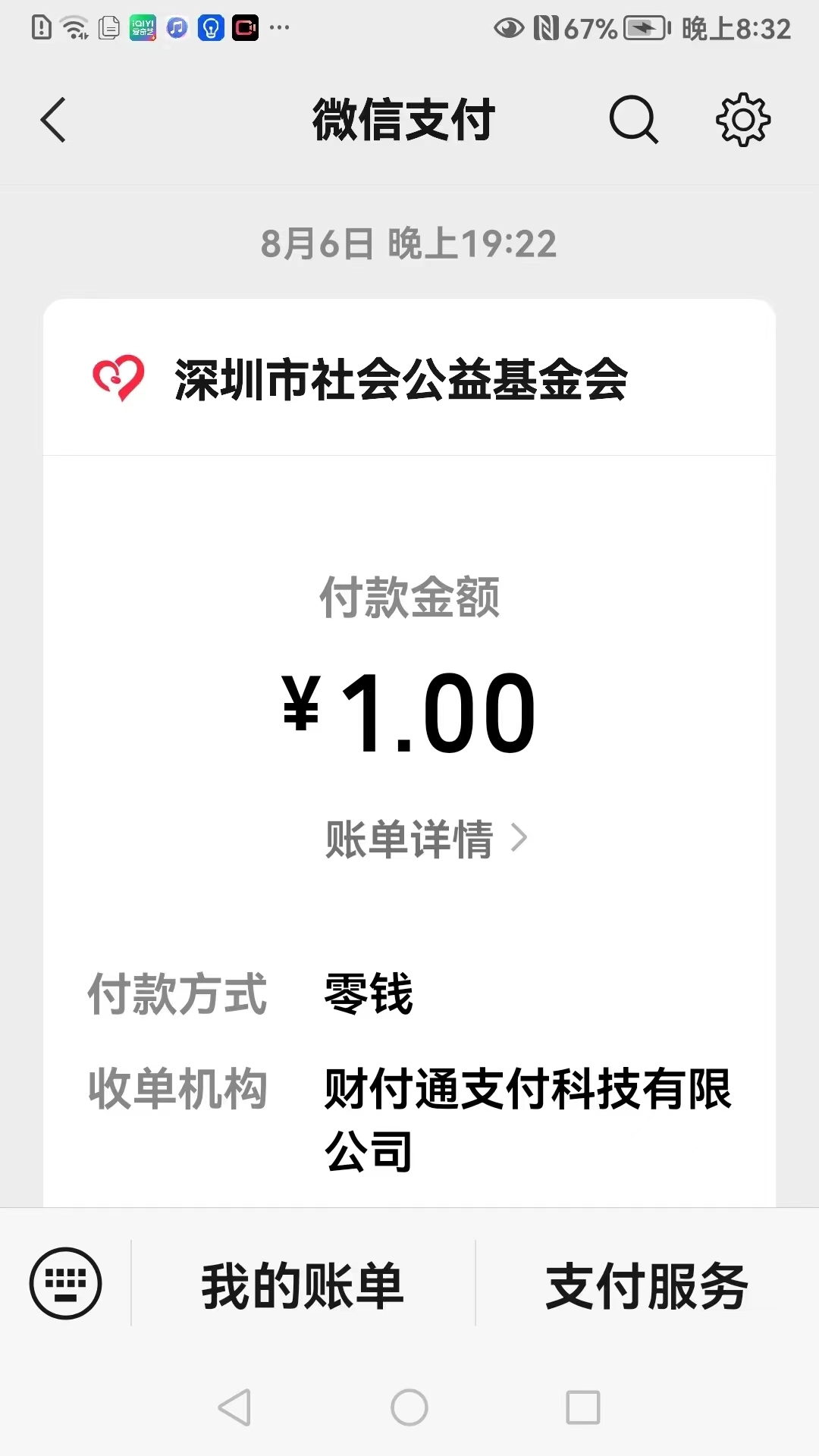Open 支付服务 menu
This screenshot has height=1456, width=819.
[647, 1285]
